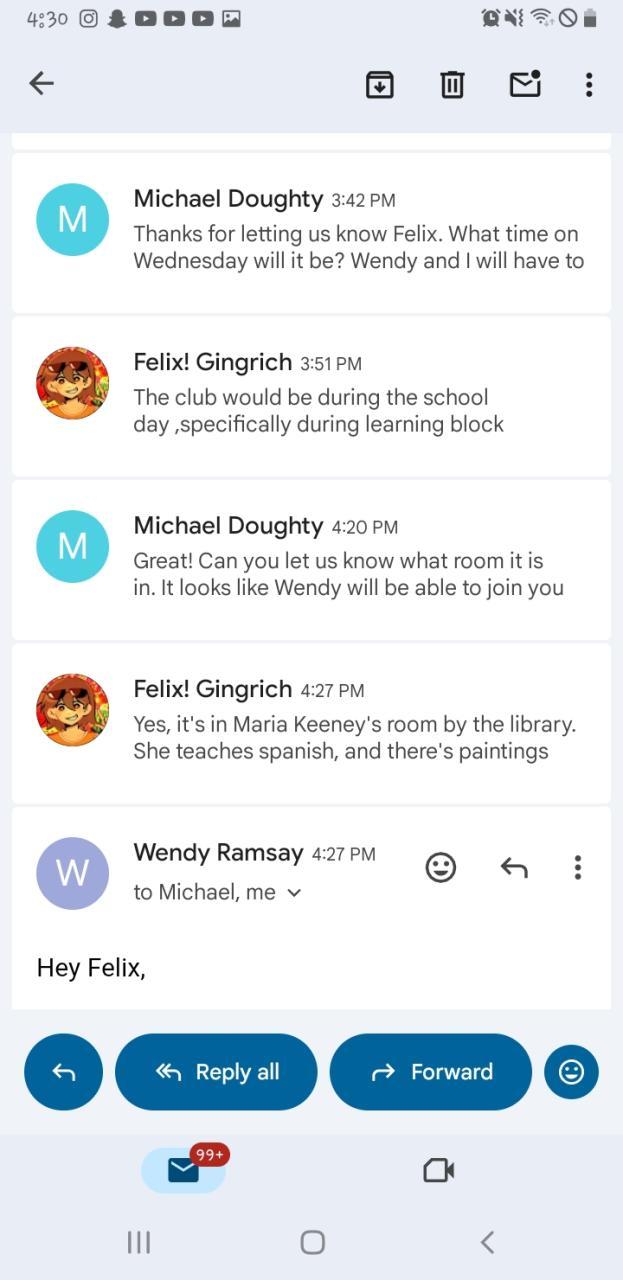Mark conversation as unread
The image size is (623, 1280).
pyautogui.click(x=525, y=84)
